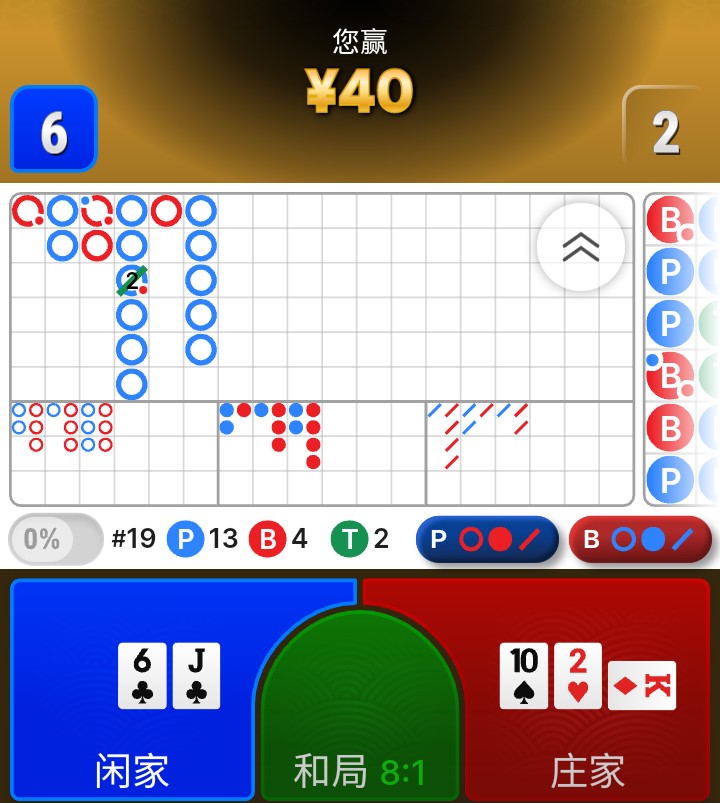
Task: Tap the B next-round prediction button
Action: tap(639, 540)
